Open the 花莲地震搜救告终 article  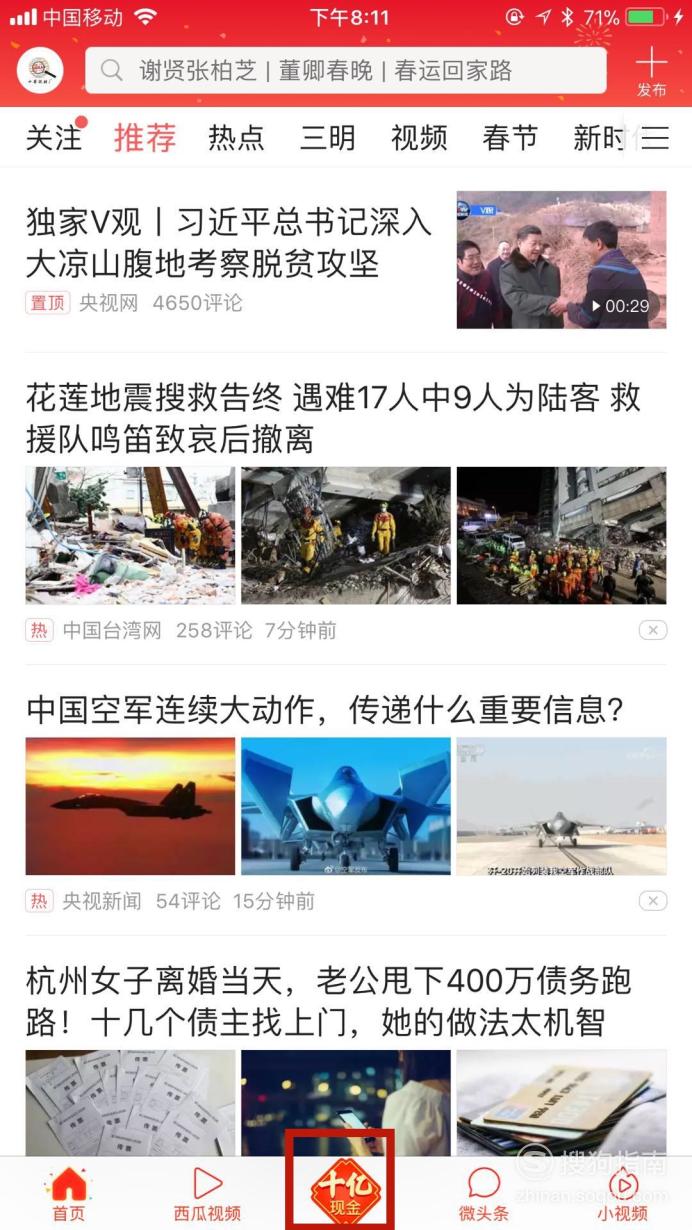[x=333, y=419]
